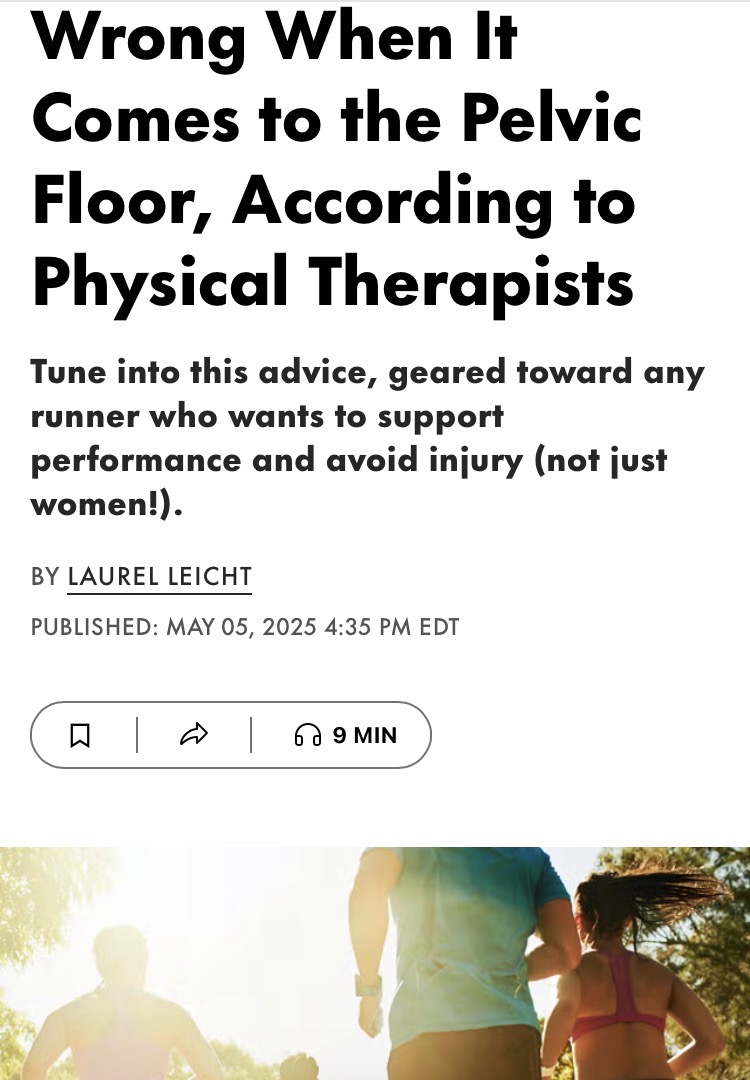Screen dimensions: 750x1080
Task: Share the article via the arrow icon
Action: coord(193,736)
